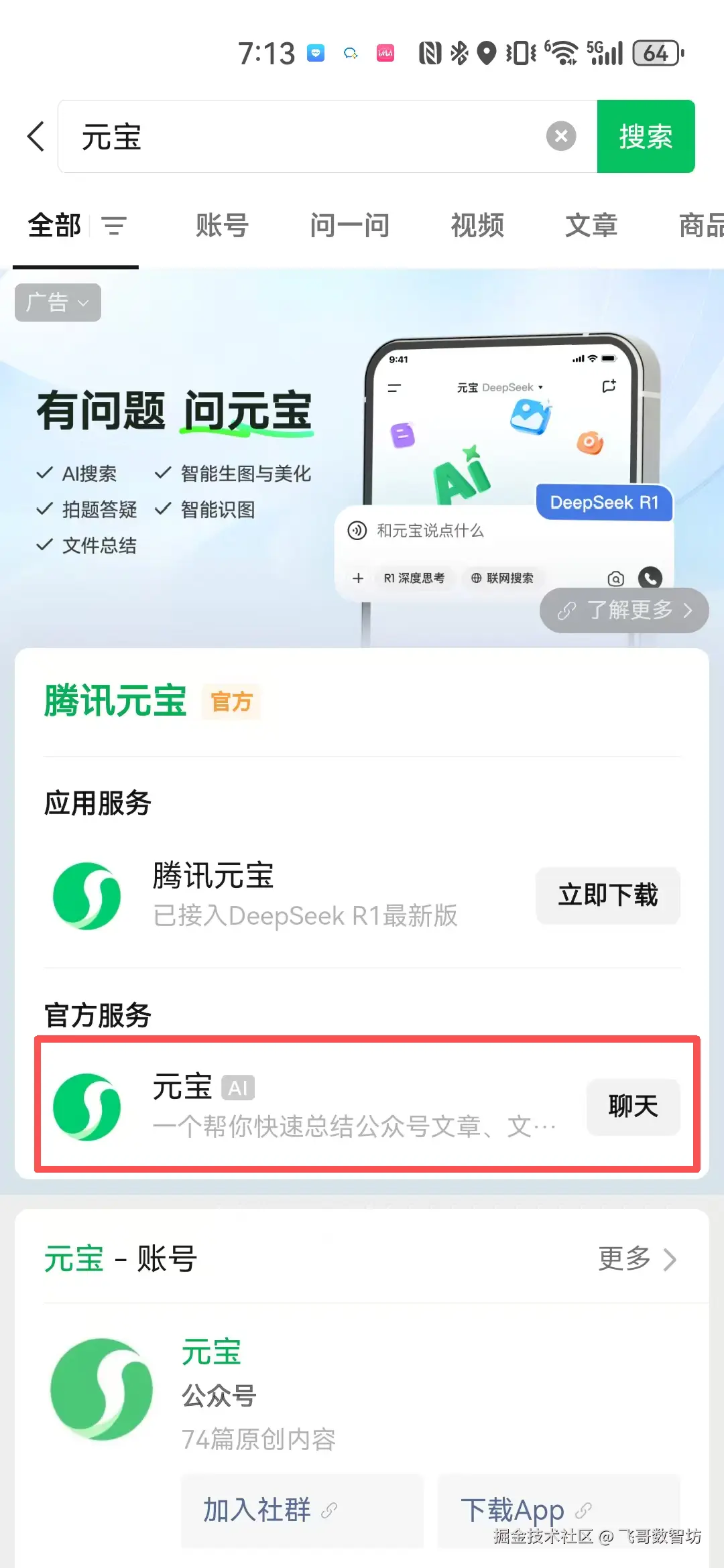Image resolution: width=724 pixels, height=1568 pixels.
Task: Switch to the 视频 tab
Action: (477, 226)
